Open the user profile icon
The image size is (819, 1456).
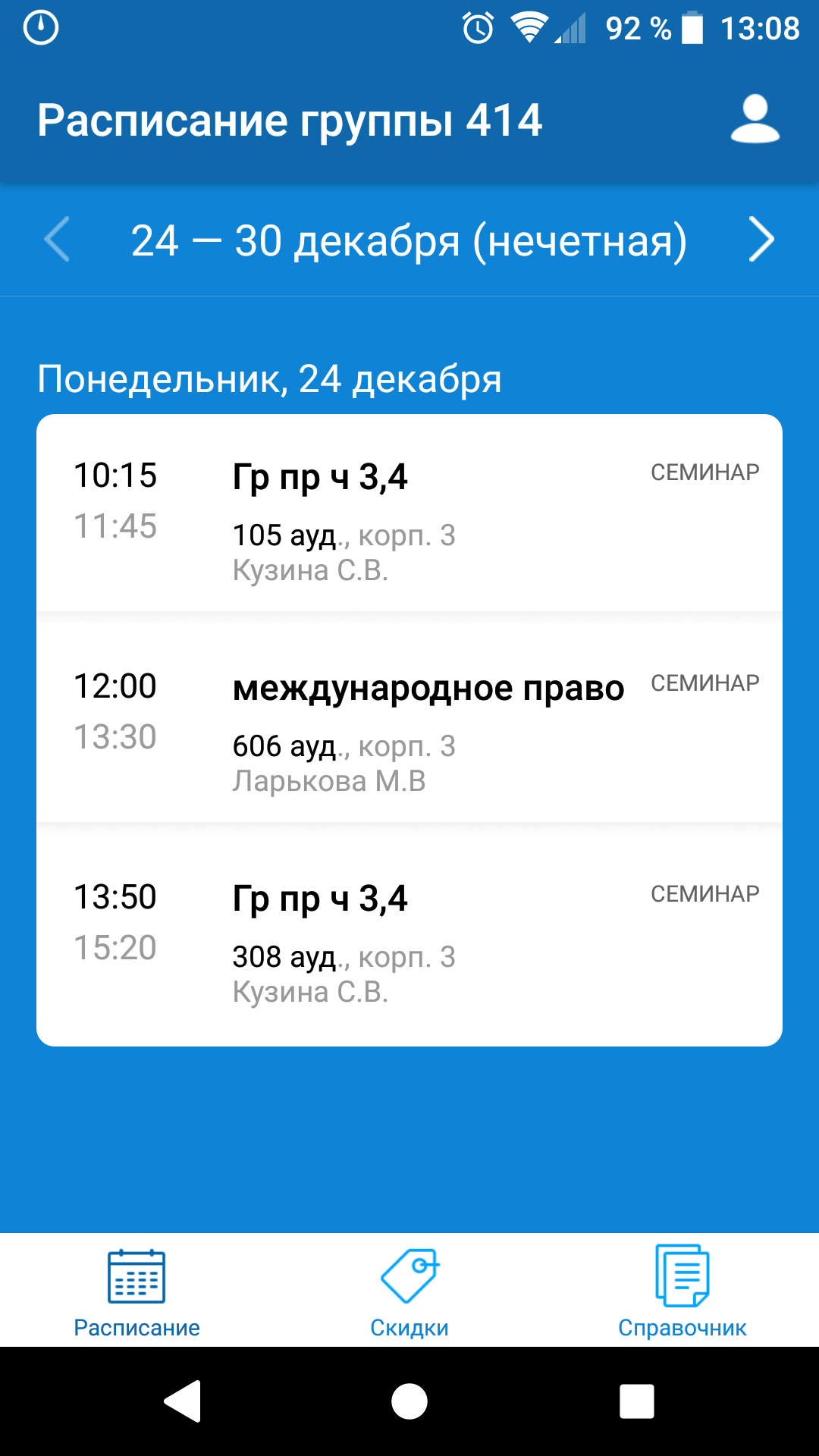pyautogui.click(x=755, y=120)
